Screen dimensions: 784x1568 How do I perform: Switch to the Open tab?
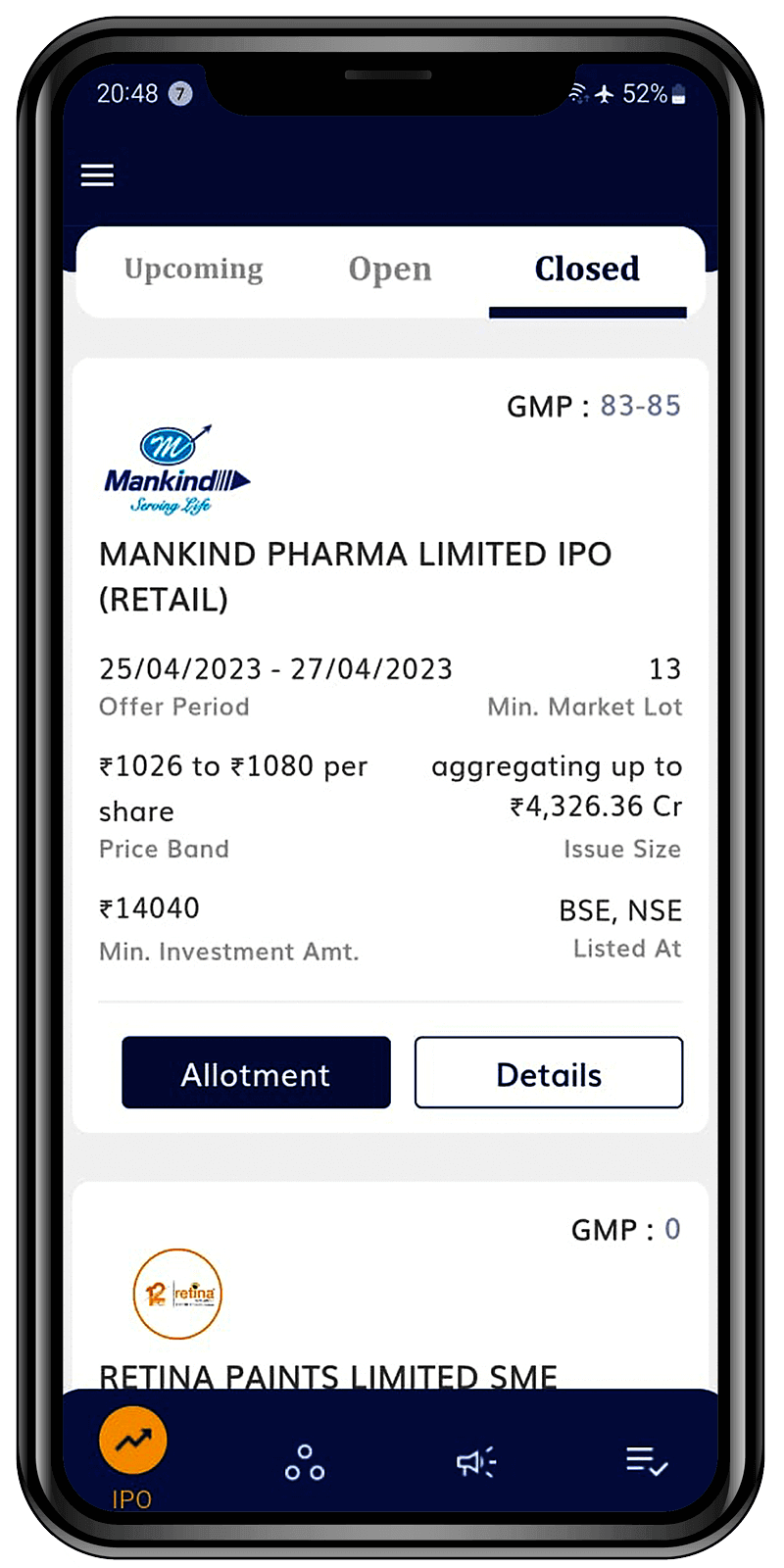tap(389, 269)
